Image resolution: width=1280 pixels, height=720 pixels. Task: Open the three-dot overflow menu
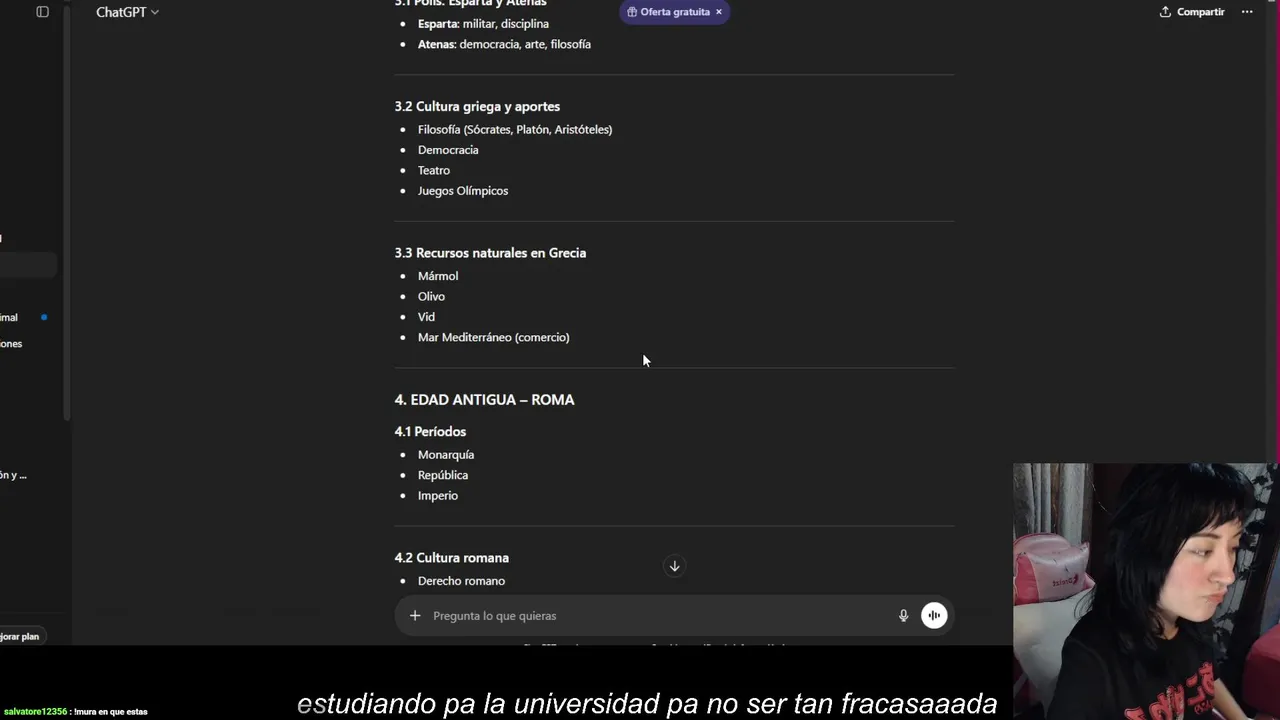tap(1247, 12)
